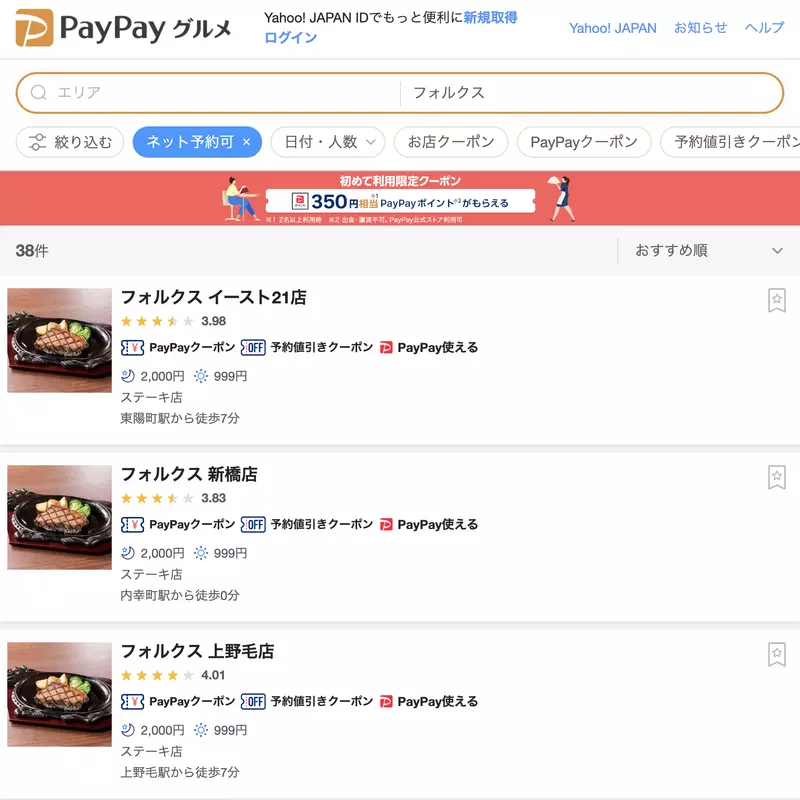
Task: Open フォルクス イースト21店 restaurant
Action: coord(213,297)
